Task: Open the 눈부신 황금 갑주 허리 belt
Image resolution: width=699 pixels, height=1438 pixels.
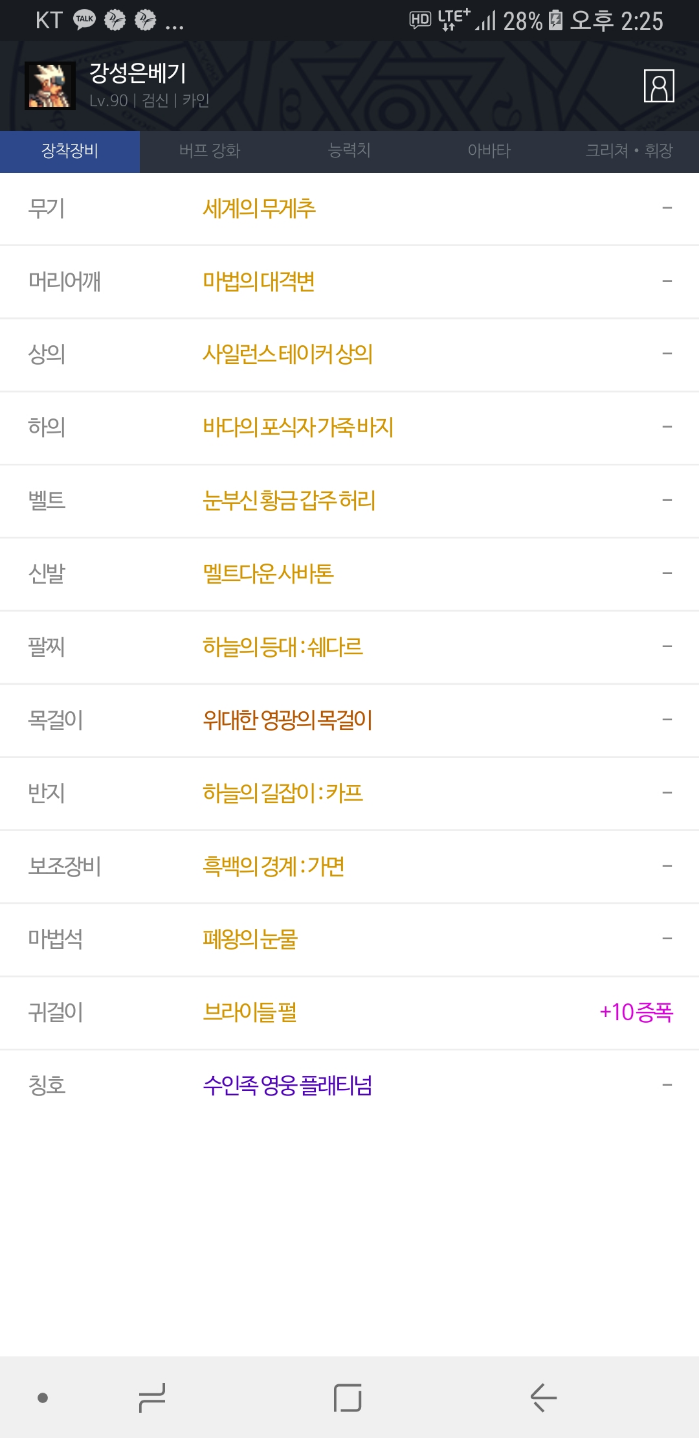Action: click(x=289, y=500)
